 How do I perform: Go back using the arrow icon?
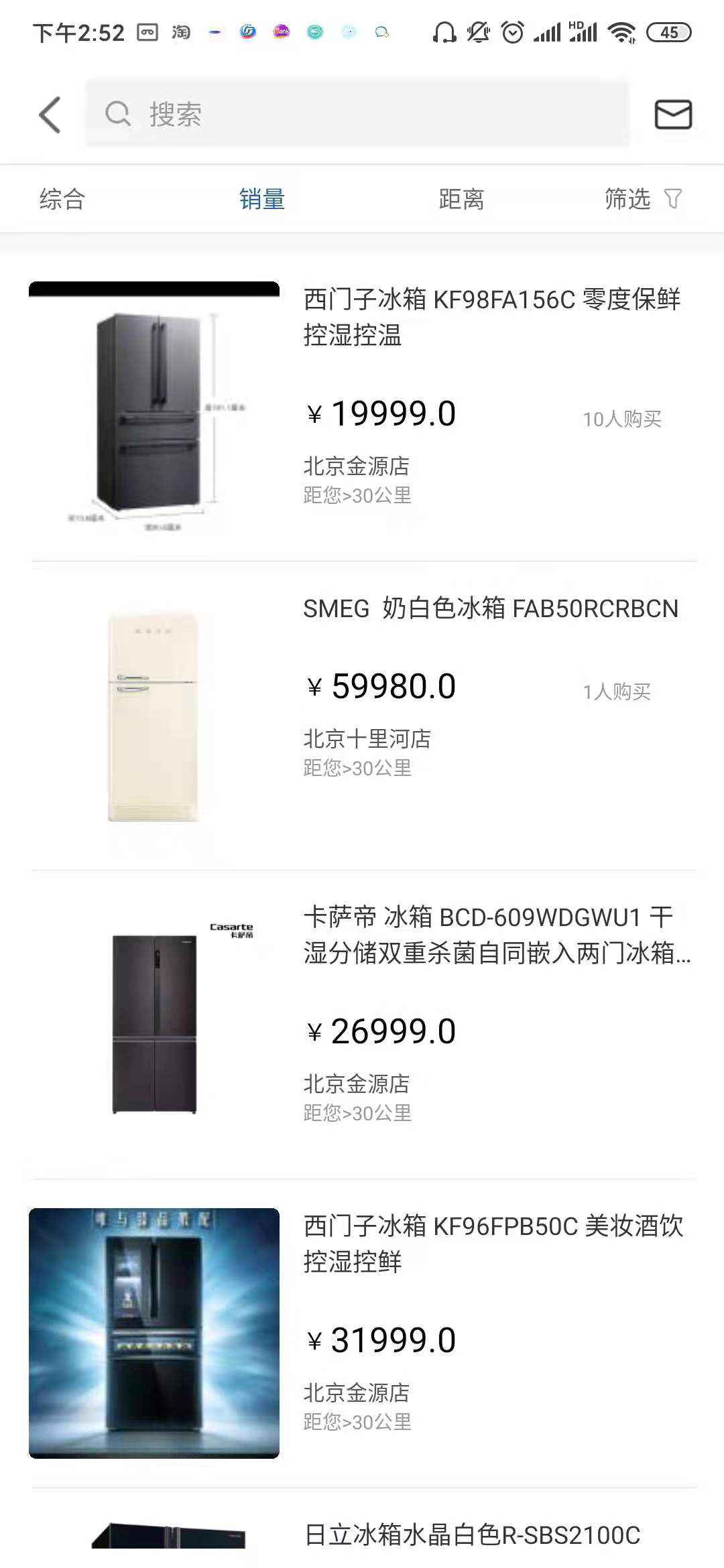pyautogui.click(x=50, y=115)
